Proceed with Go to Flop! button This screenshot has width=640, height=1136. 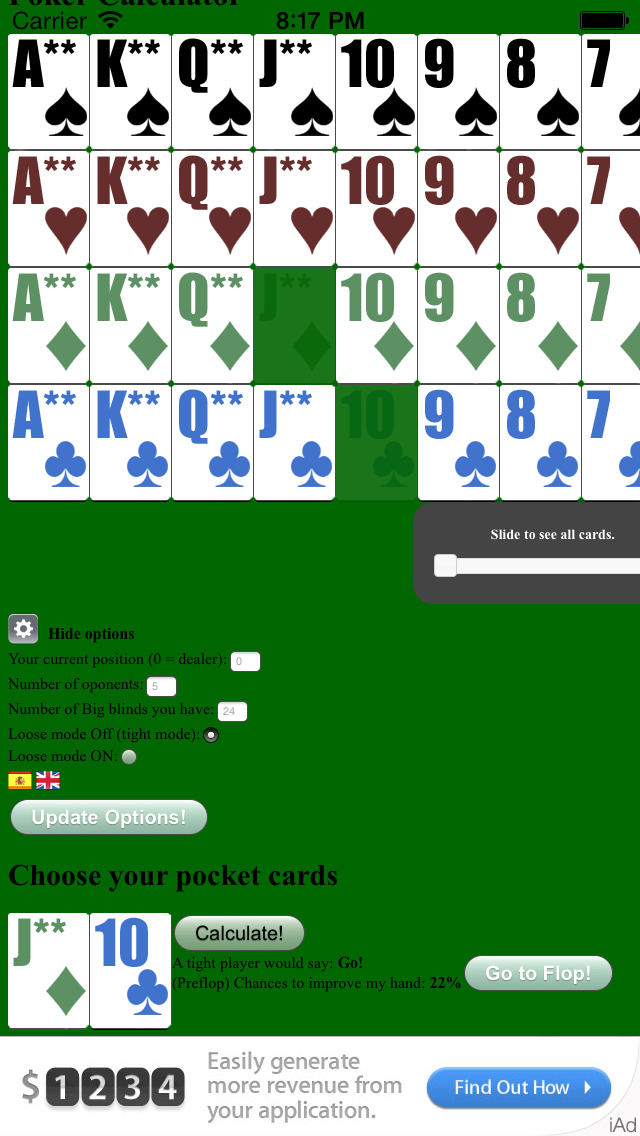point(538,973)
